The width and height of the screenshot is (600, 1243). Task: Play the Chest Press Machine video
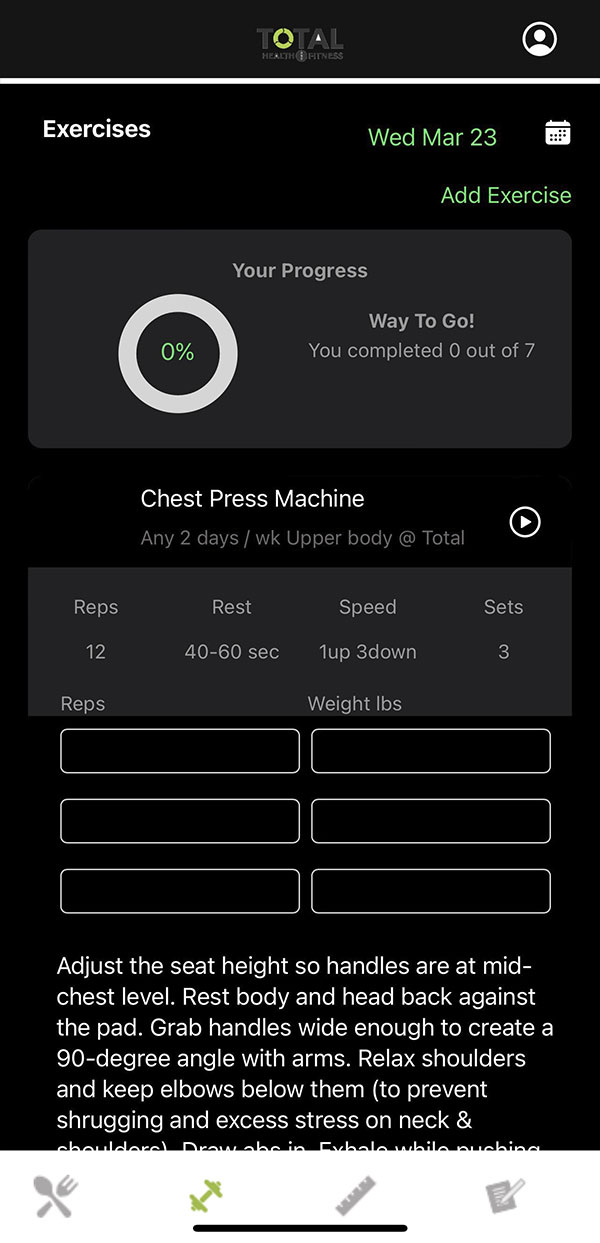[x=525, y=522]
